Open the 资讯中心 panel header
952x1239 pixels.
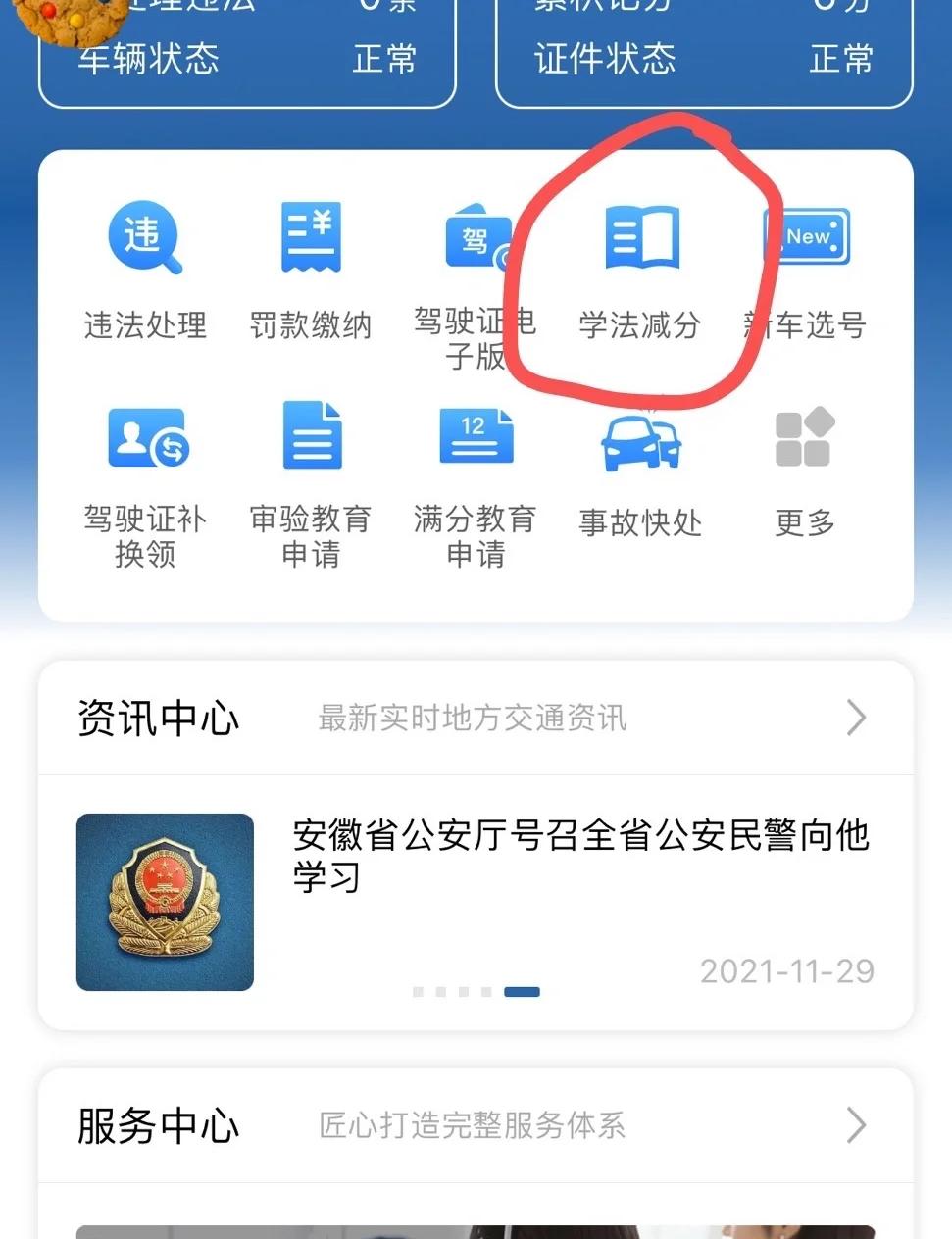(158, 718)
